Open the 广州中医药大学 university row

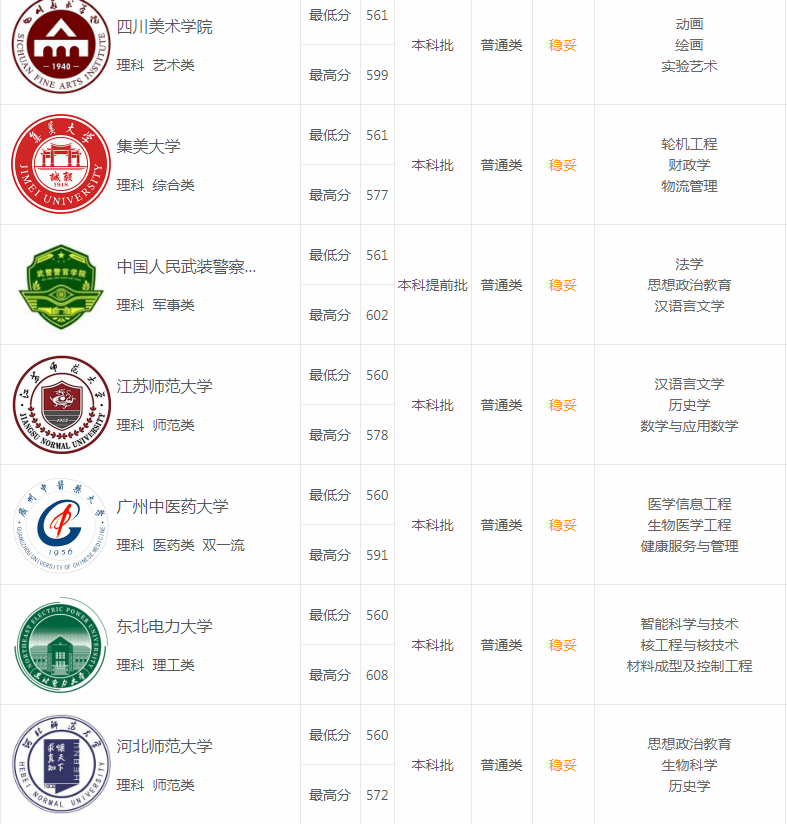click(173, 506)
